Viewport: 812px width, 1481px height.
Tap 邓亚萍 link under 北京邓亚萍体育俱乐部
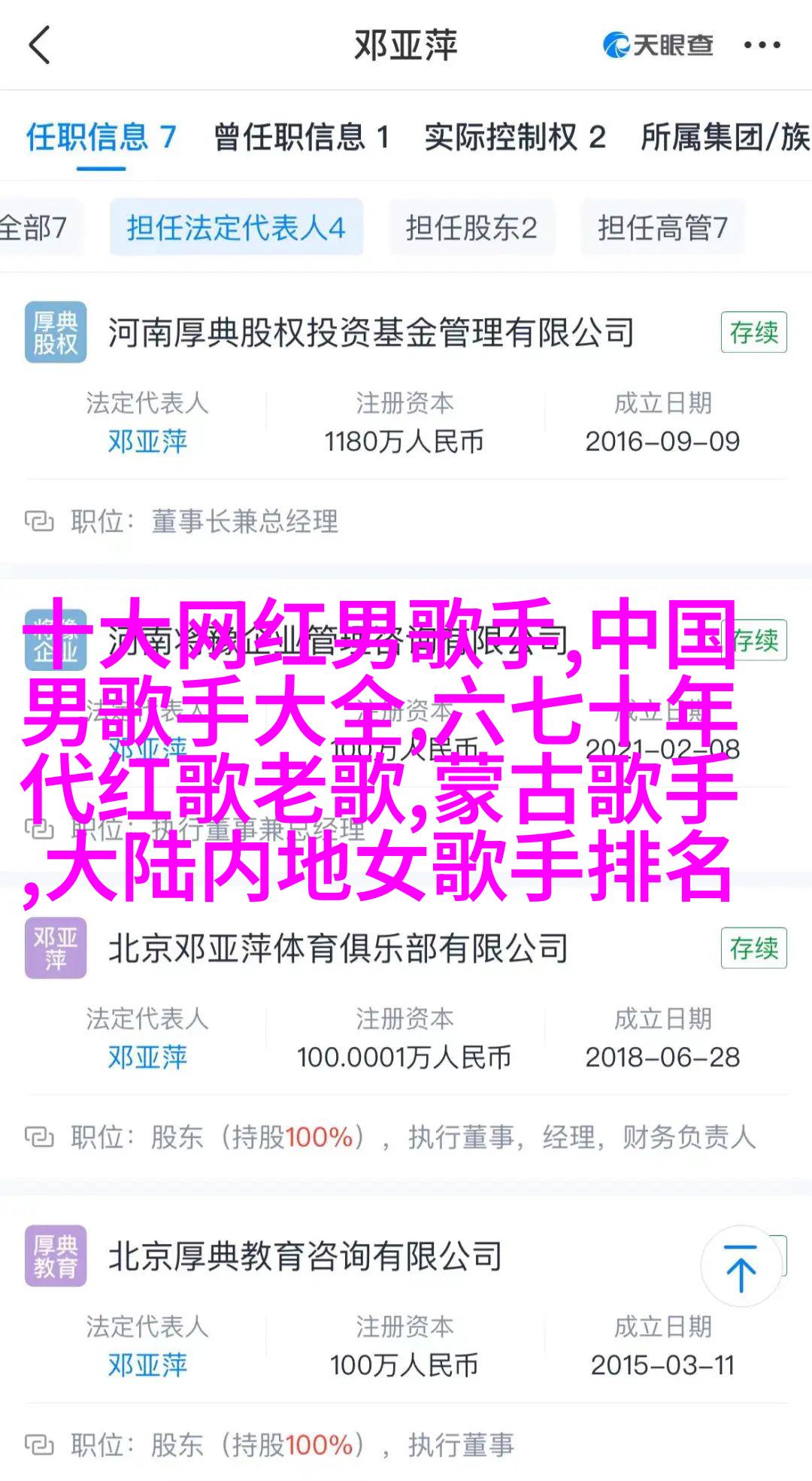click(147, 1058)
